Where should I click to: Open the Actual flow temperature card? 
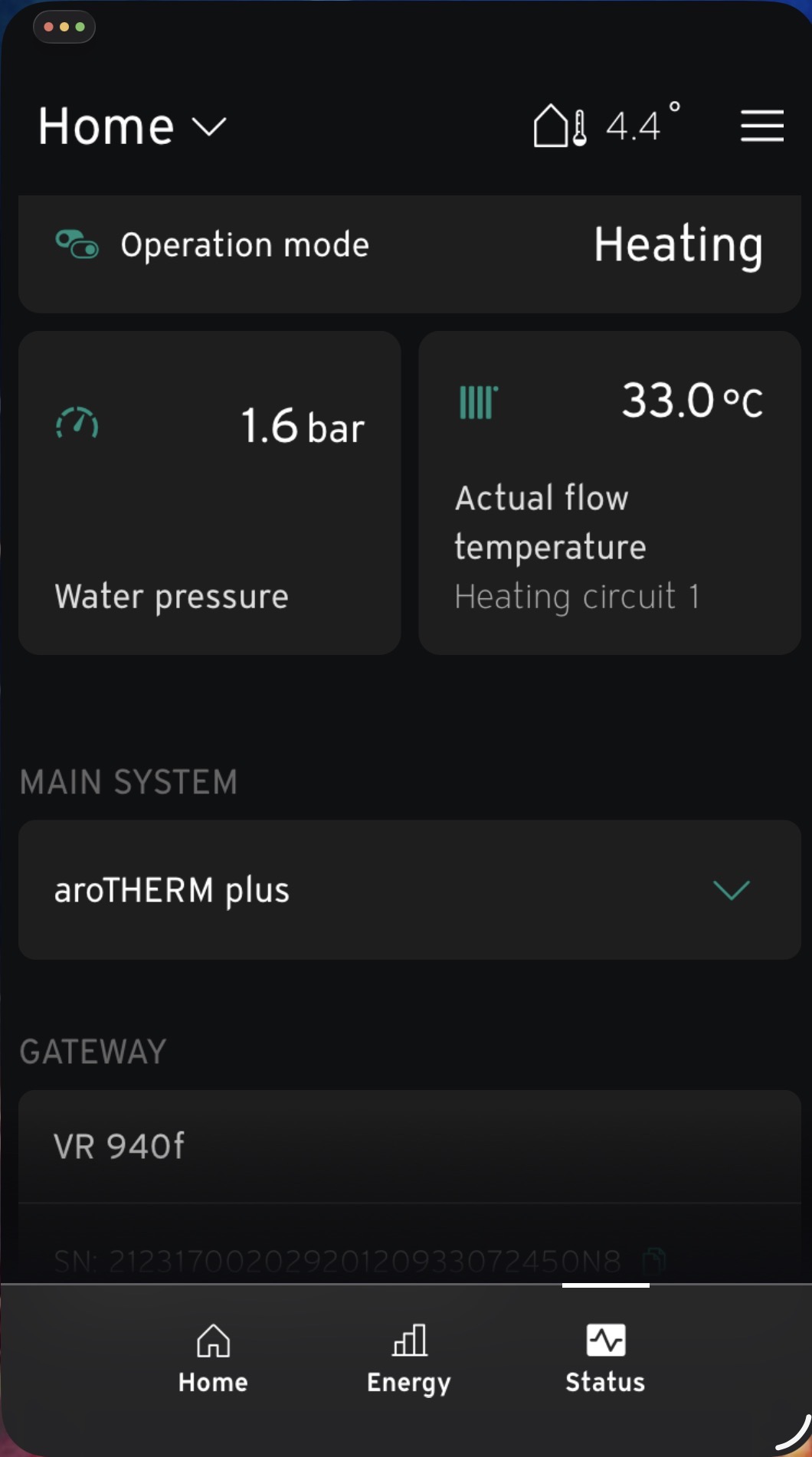click(x=610, y=493)
